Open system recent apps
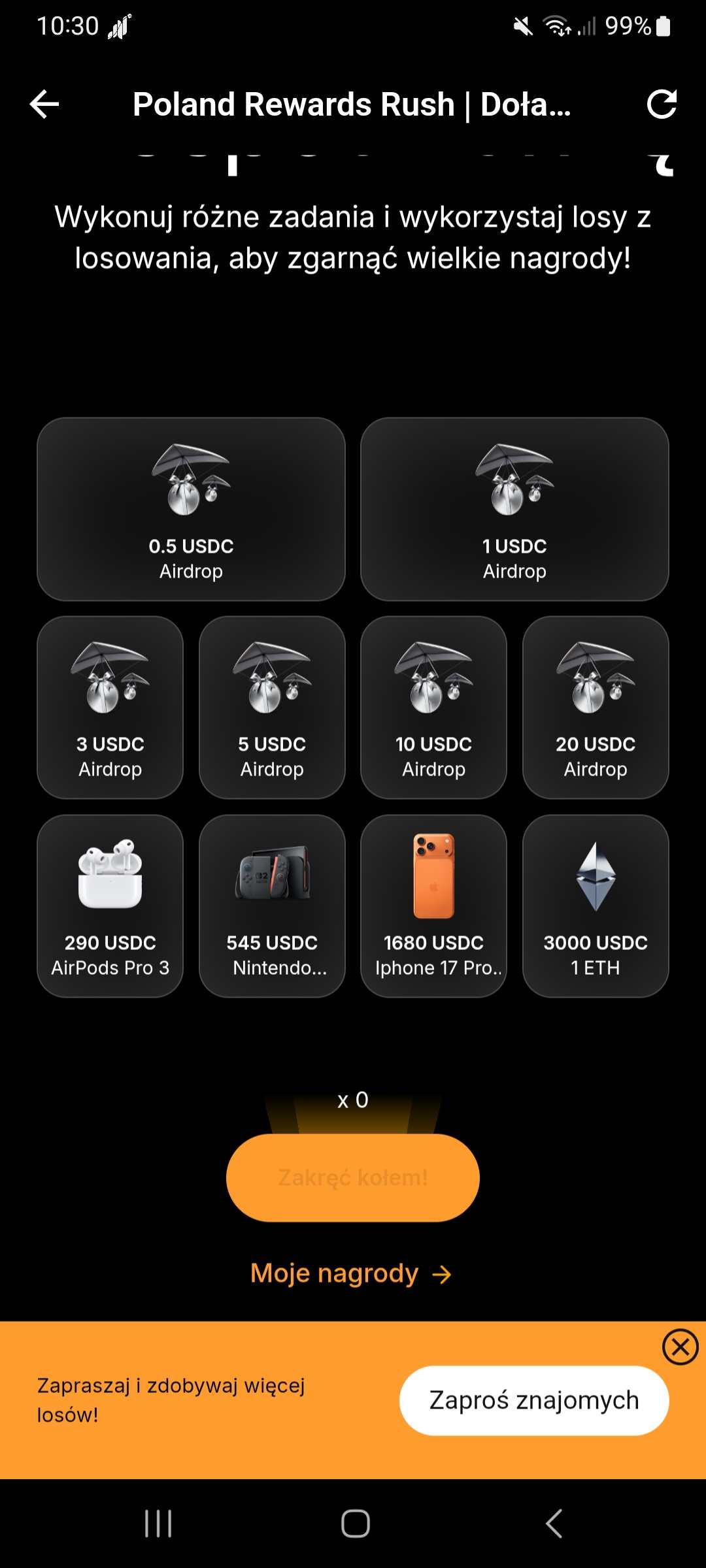Viewport: 706px width, 1568px height. (x=158, y=1524)
